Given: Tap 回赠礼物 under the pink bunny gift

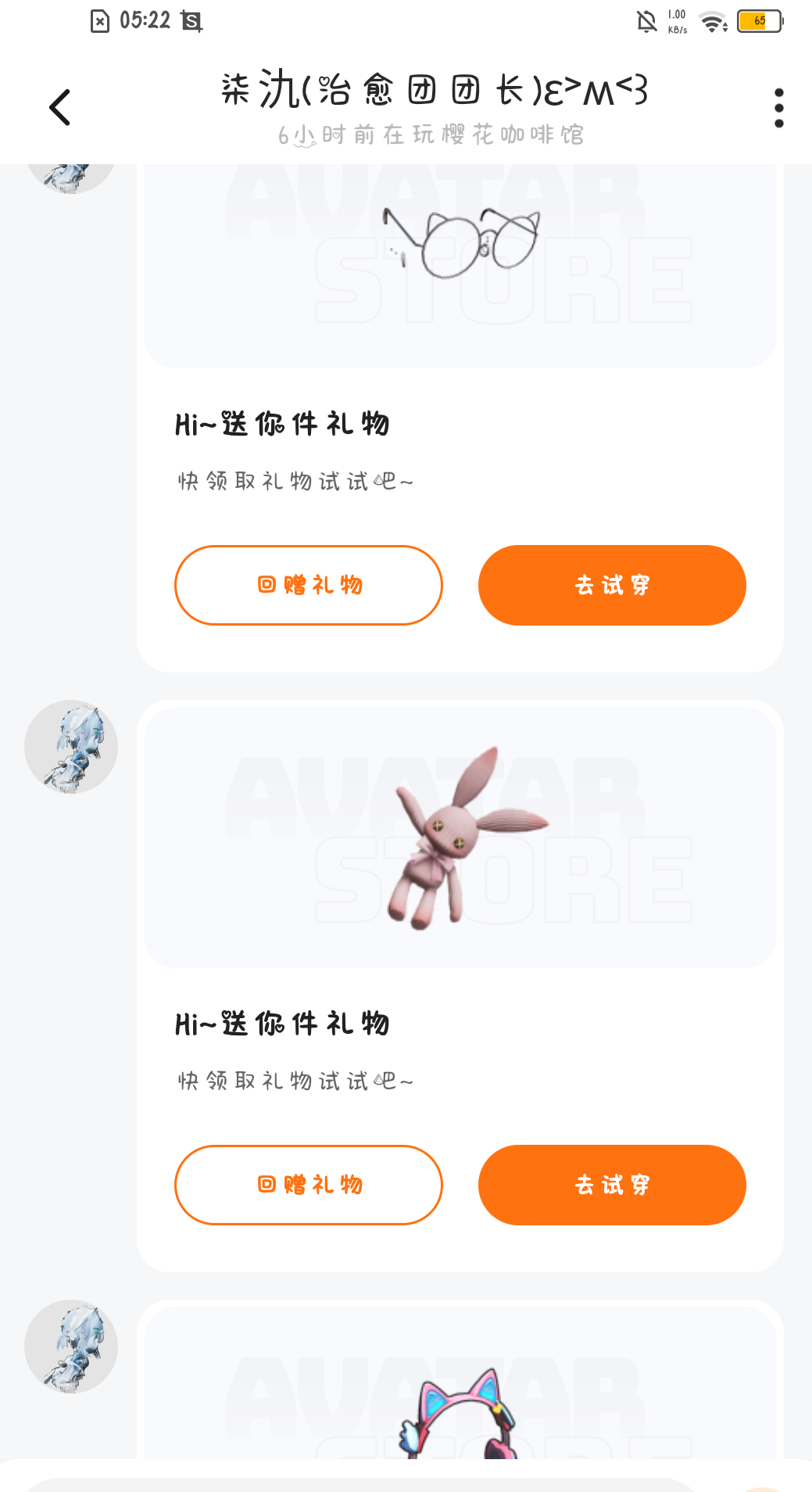Looking at the screenshot, I should tap(309, 1185).
